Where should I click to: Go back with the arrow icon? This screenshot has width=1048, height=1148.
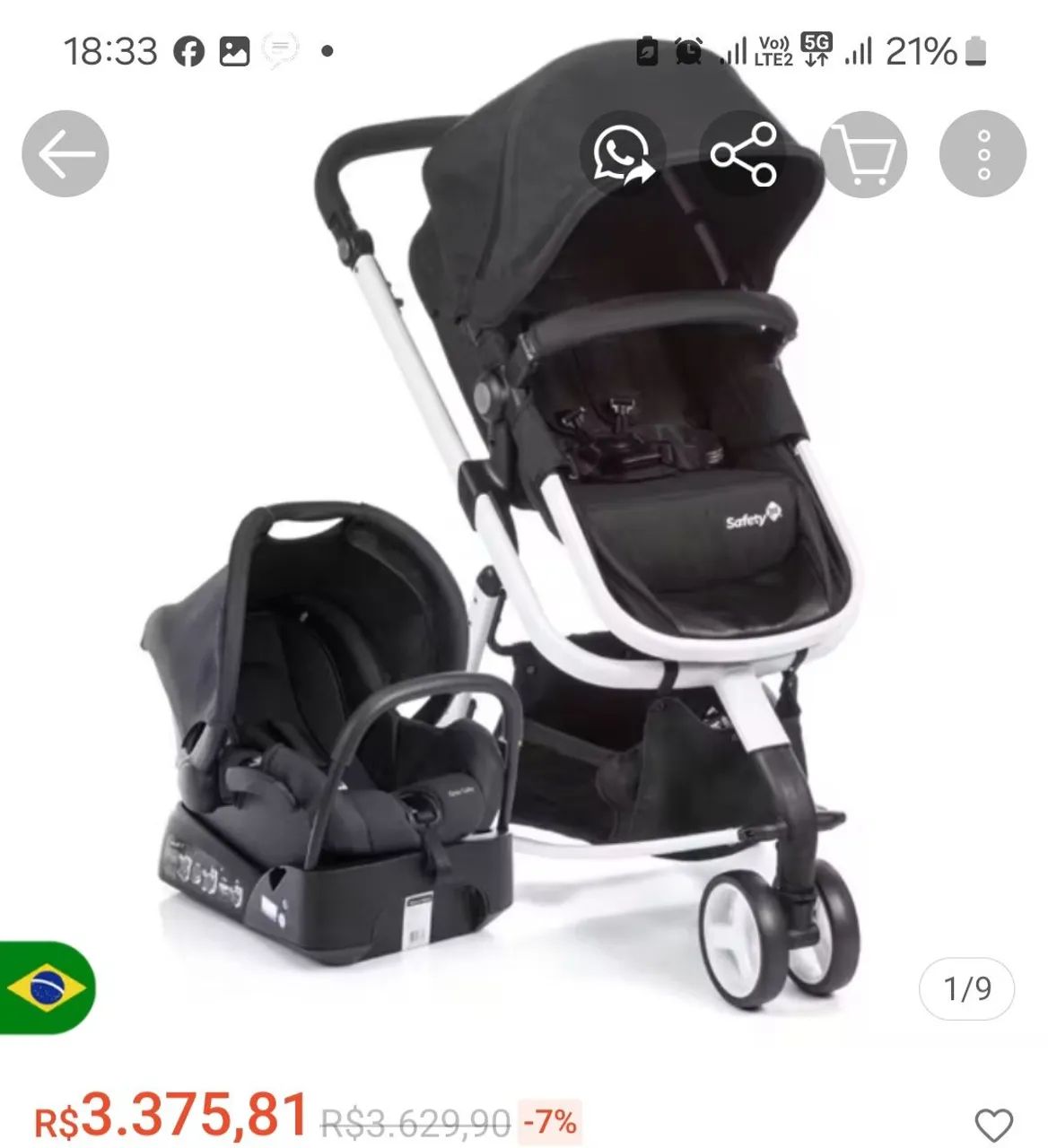65,153
